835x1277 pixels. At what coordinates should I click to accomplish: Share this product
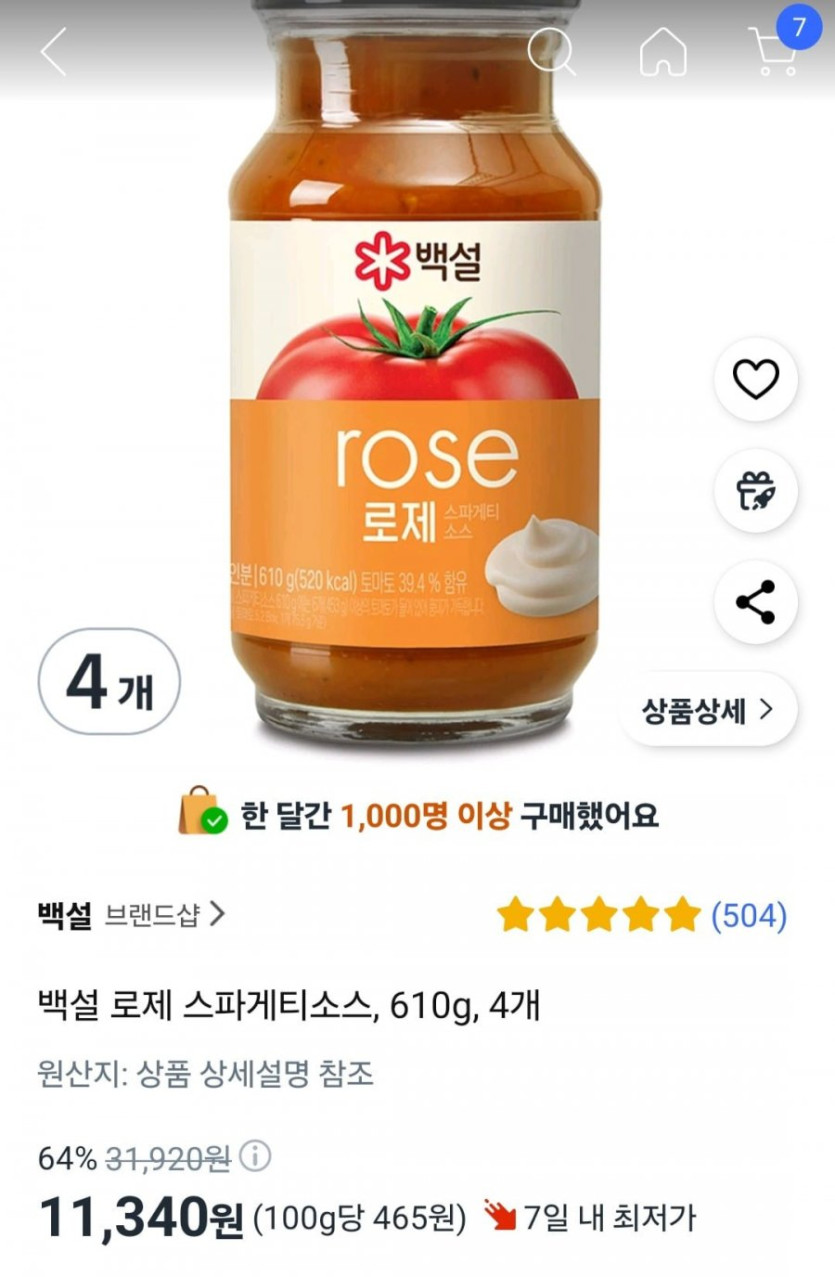(755, 602)
